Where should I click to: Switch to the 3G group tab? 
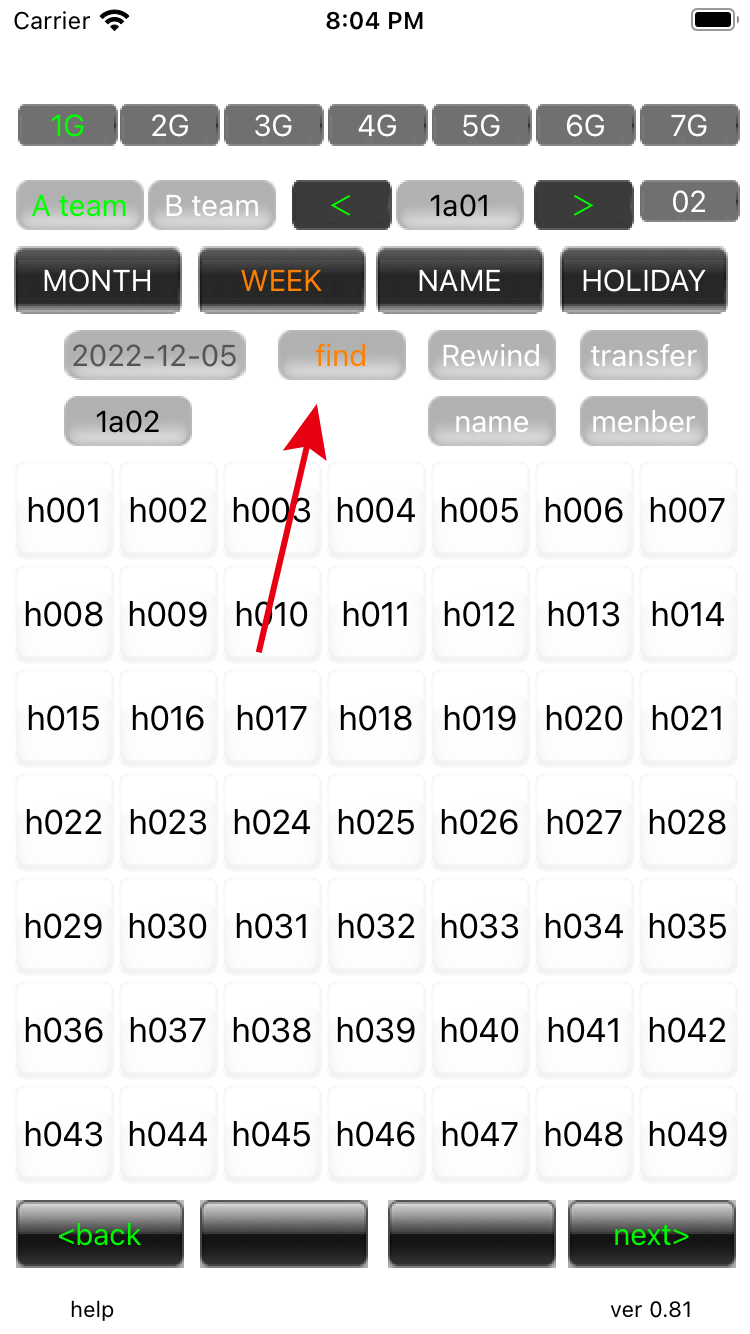coord(273,126)
